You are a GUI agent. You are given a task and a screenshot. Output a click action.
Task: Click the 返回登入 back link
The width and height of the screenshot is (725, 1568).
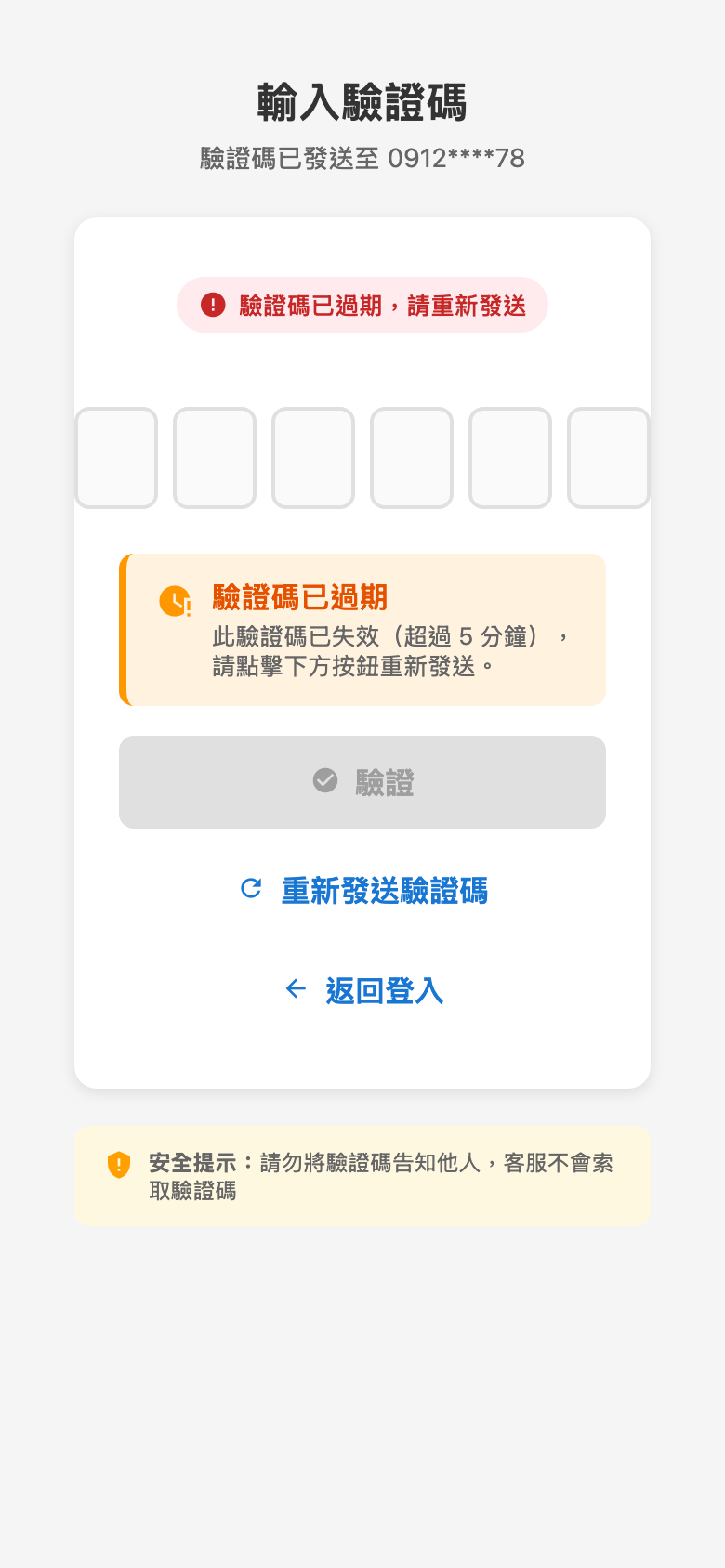pos(384,990)
